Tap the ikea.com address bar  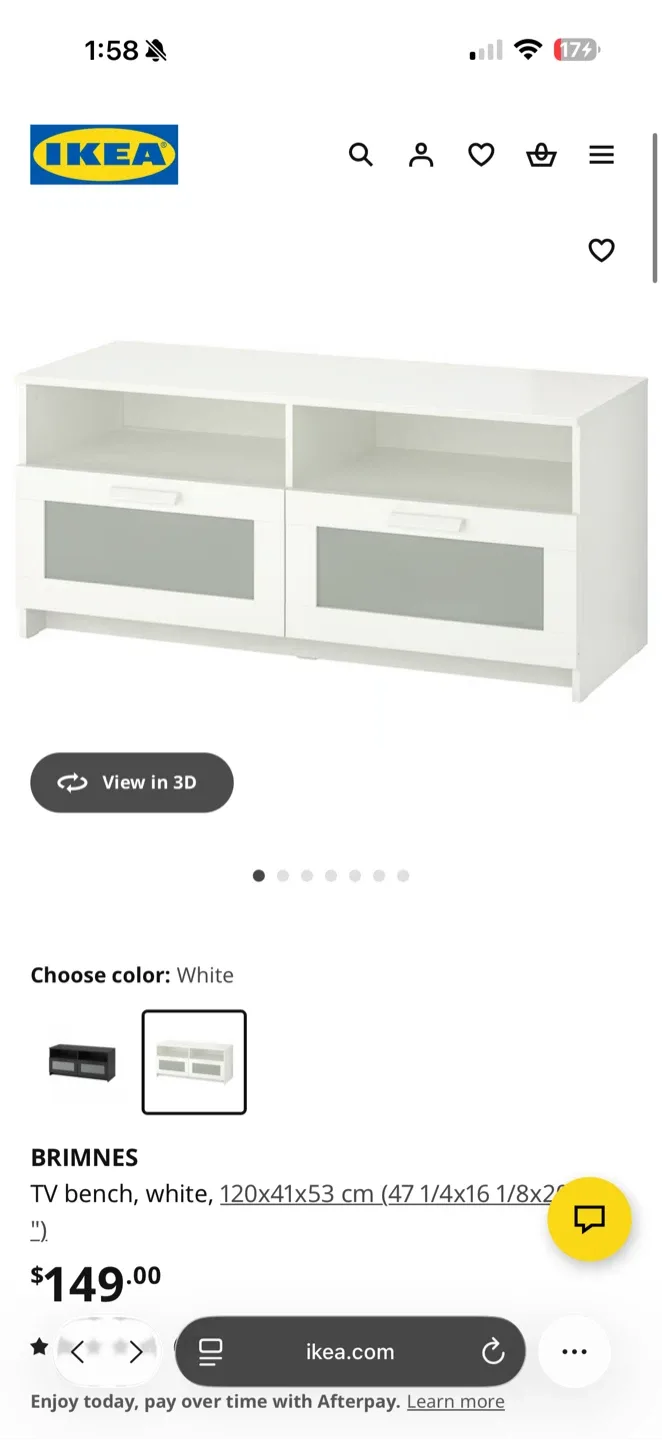tap(350, 1352)
